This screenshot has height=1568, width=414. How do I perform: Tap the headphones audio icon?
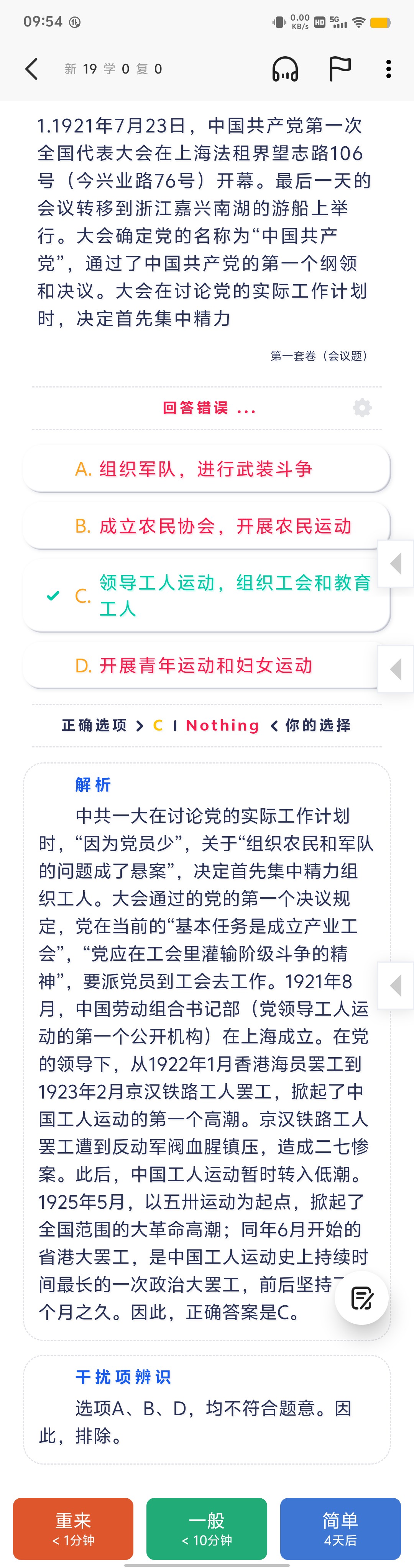285,69
